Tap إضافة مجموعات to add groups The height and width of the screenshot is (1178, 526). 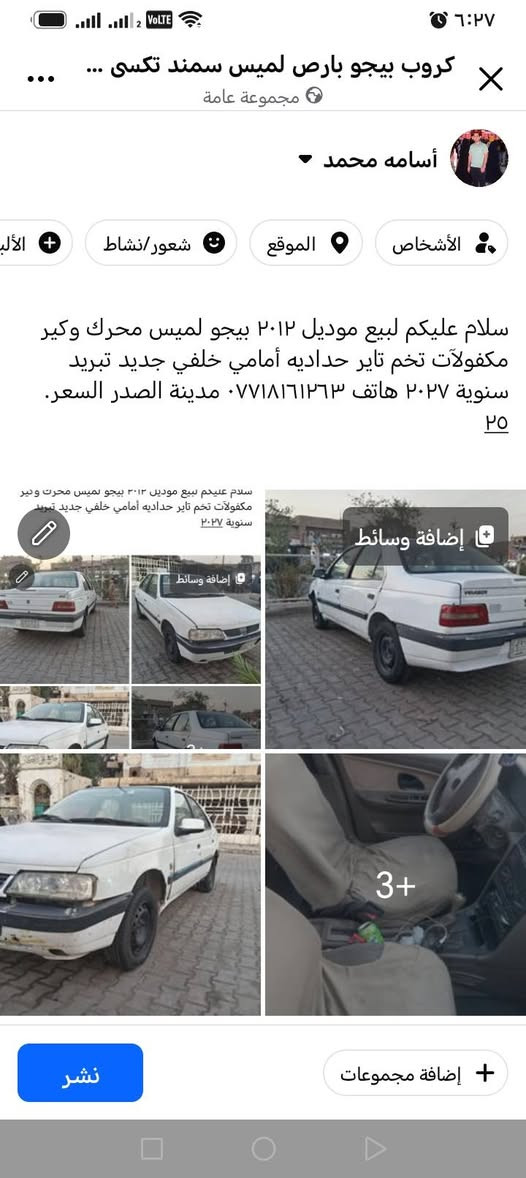click(416, 1073)
